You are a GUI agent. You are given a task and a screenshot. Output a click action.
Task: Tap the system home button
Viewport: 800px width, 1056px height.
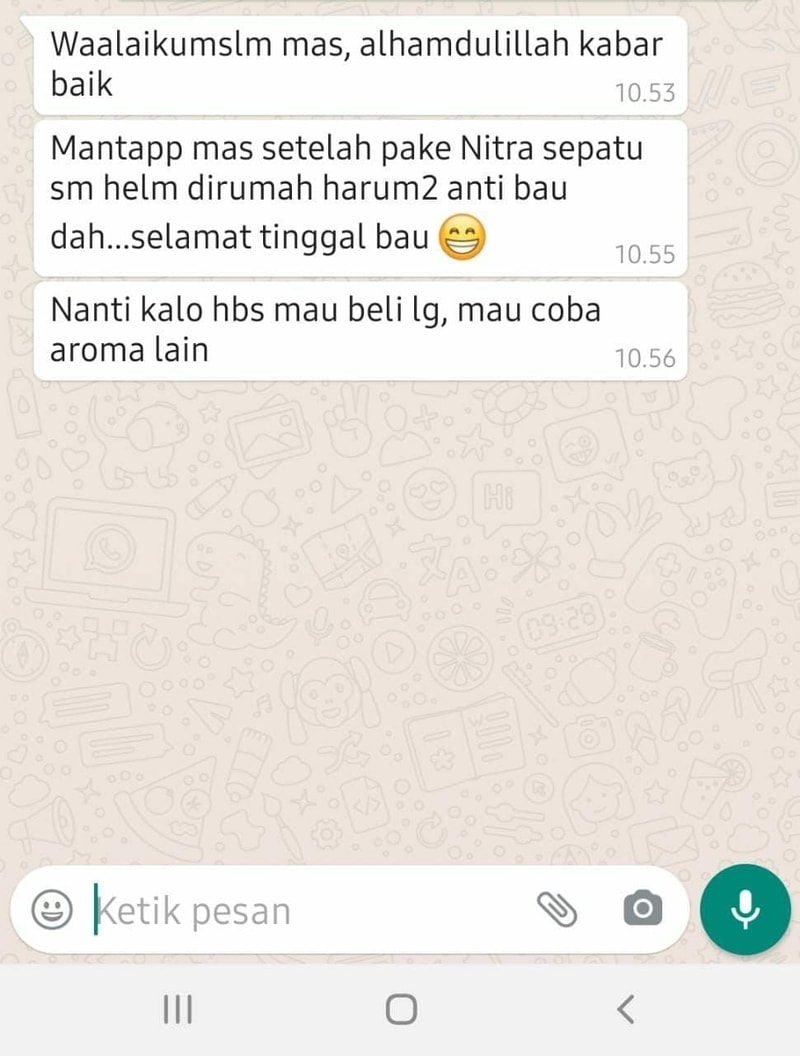401,1009
